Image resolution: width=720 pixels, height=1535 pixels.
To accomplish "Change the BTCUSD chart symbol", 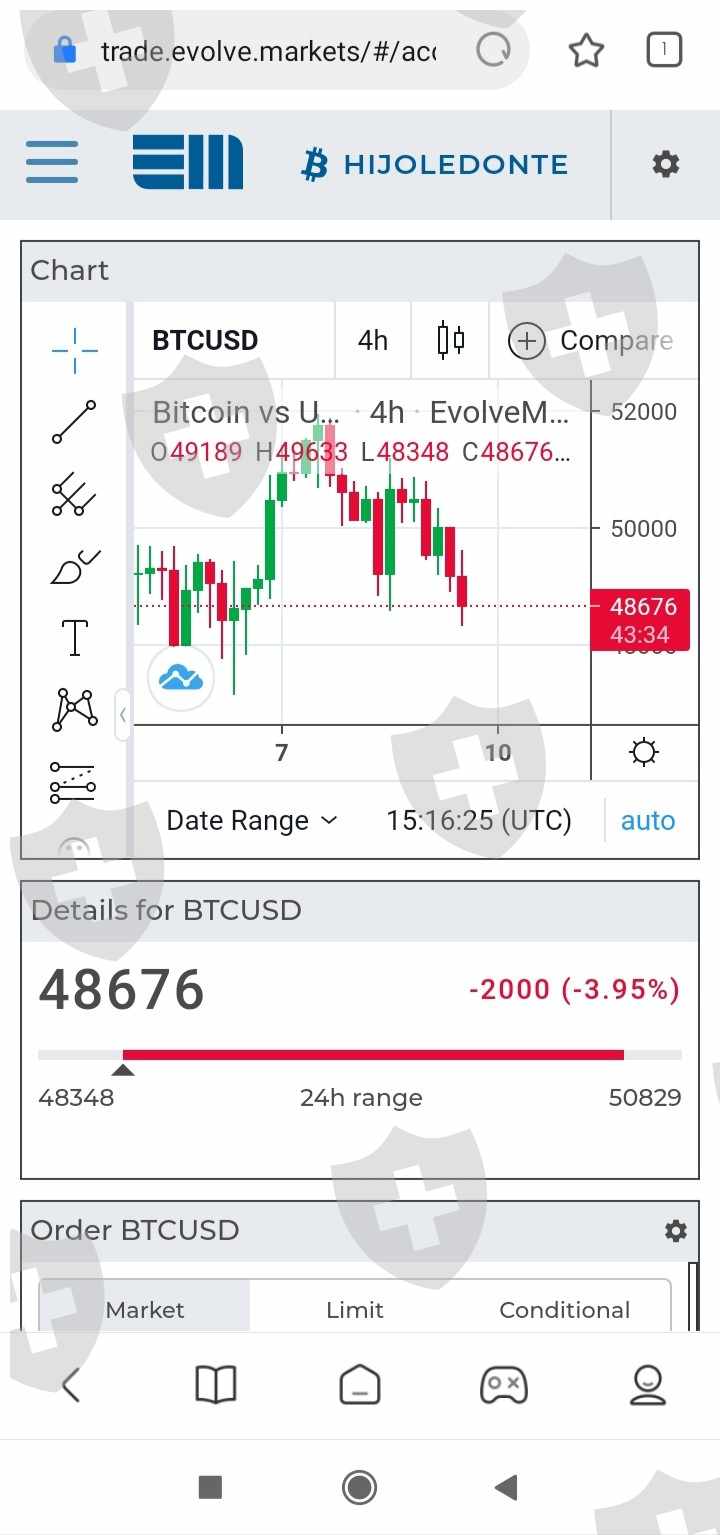I will click(x=205, y=341).
